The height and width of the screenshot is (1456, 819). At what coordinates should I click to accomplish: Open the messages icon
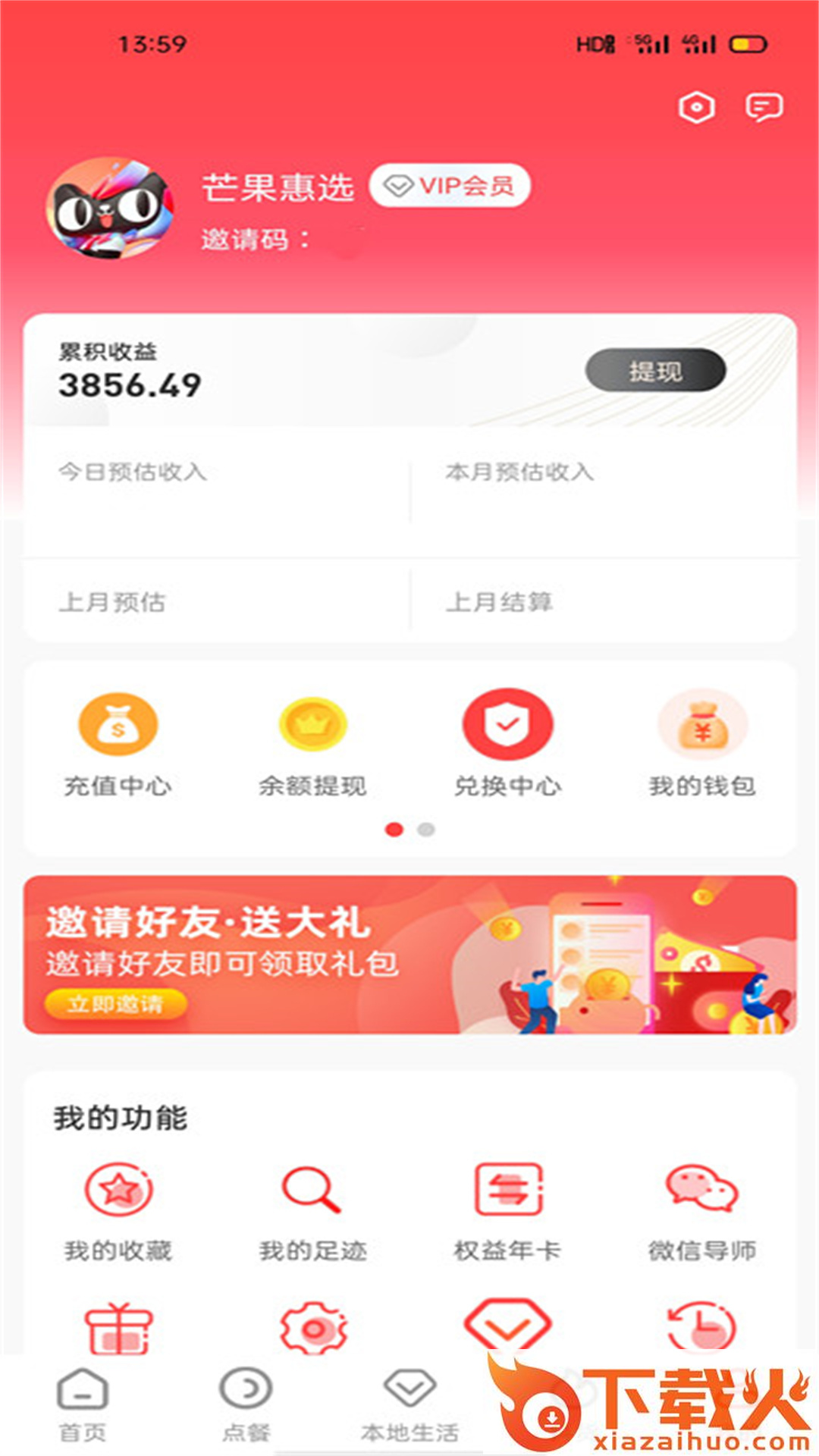(x=763, y=107)
